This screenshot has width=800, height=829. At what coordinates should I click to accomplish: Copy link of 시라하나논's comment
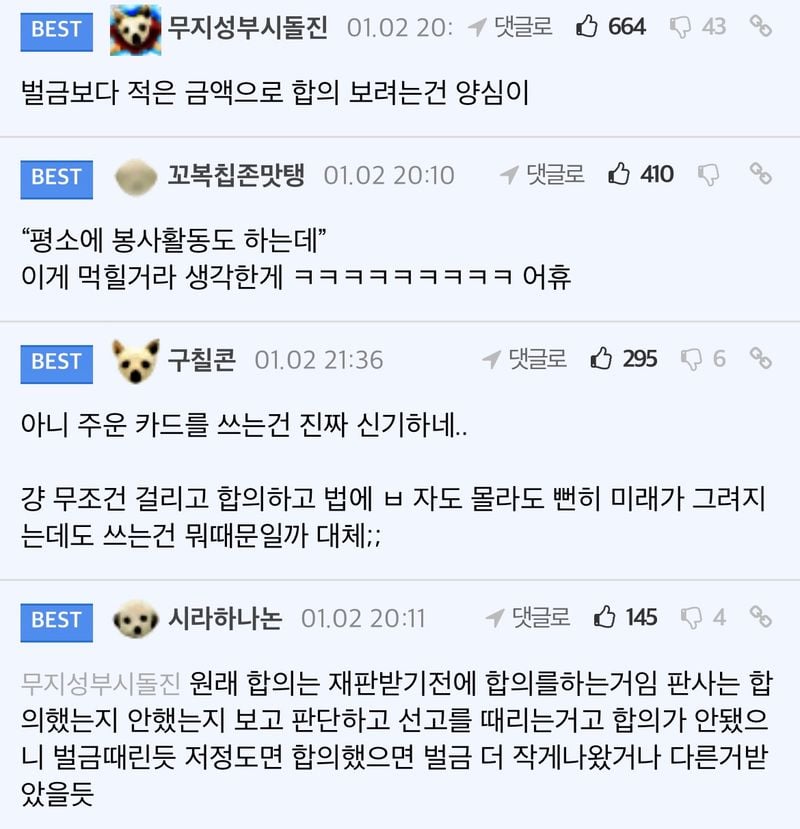[760, 618]
